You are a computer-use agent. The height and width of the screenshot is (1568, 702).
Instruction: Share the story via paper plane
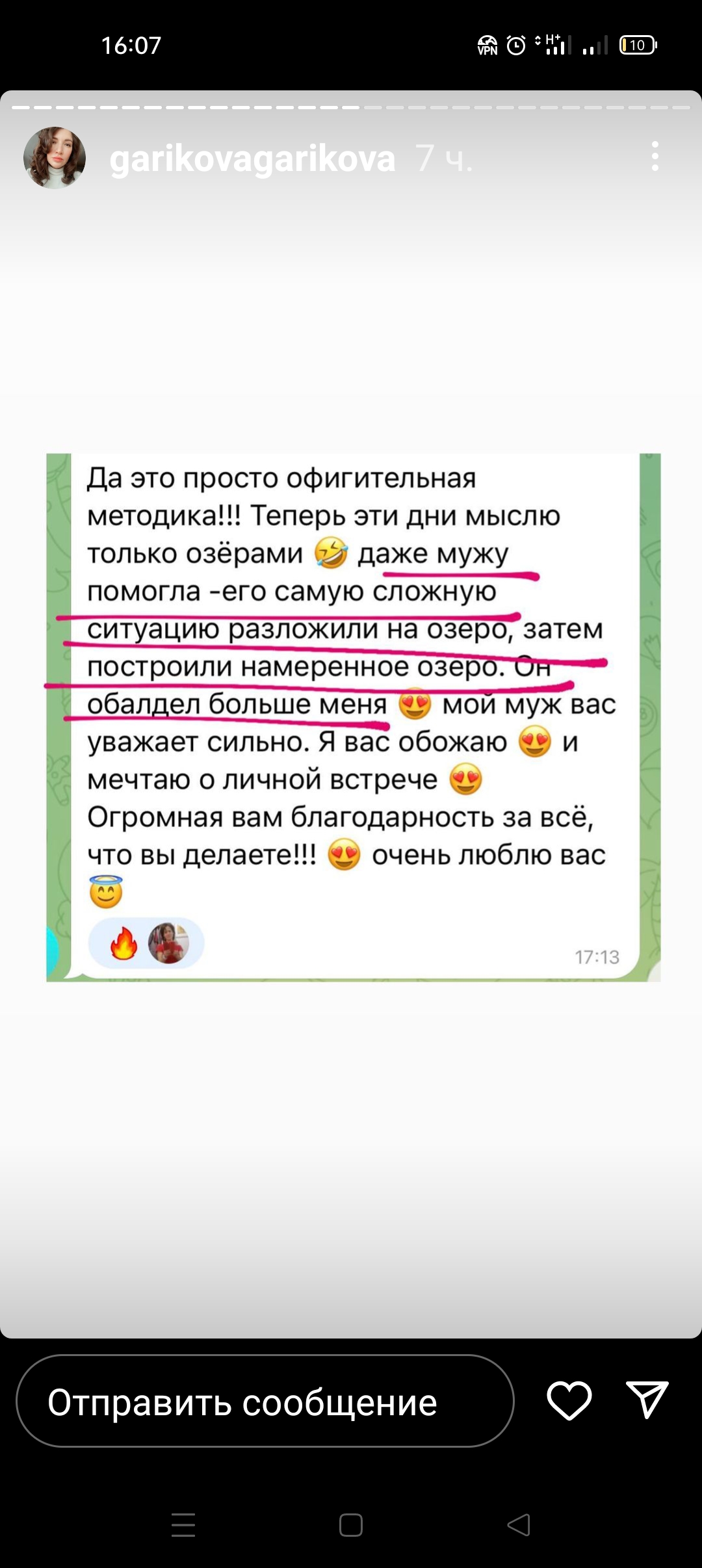click(647, 1400)
